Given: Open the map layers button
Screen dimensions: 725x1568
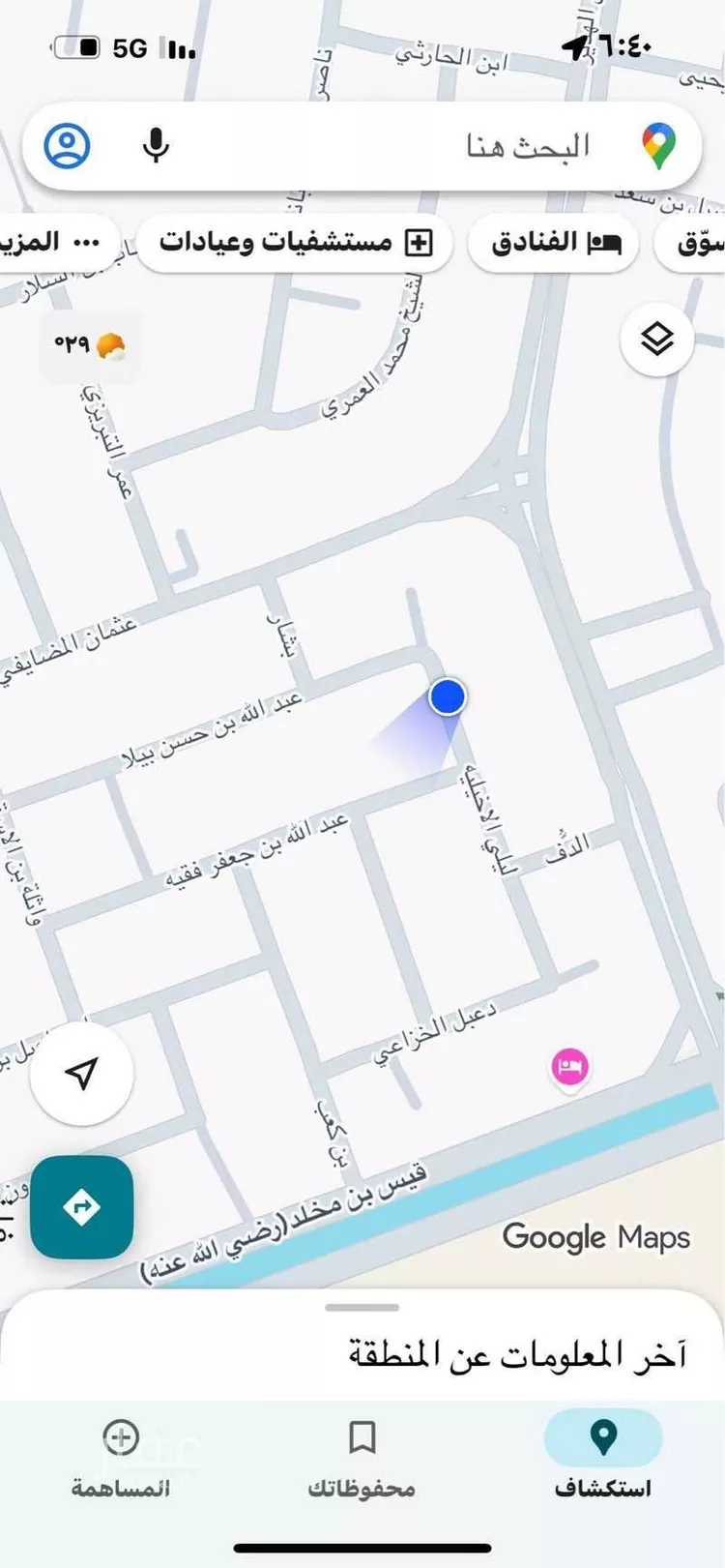Looking at the screenshot, I should (657, 340).
